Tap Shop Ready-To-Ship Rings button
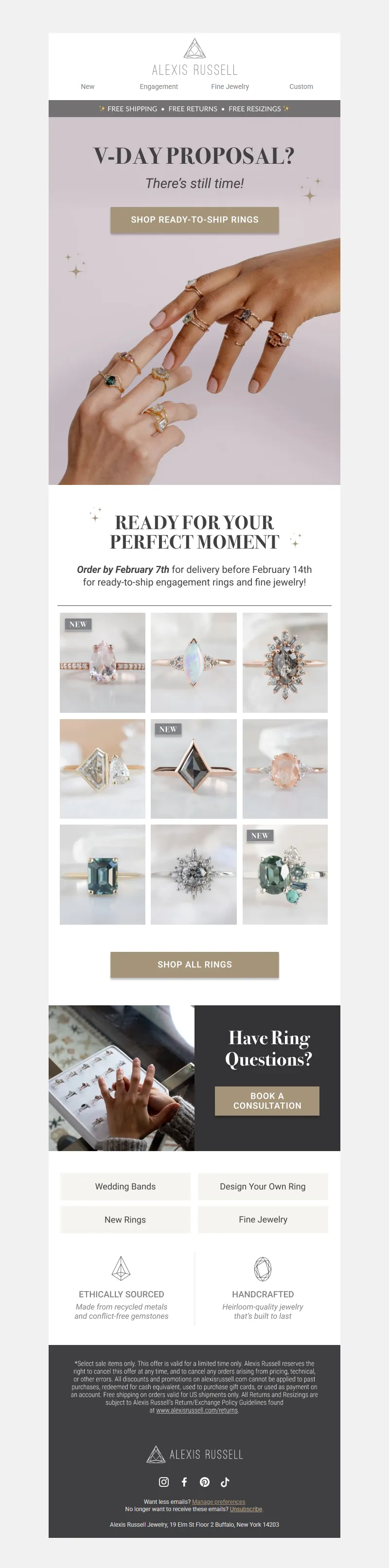 point(194,220)
